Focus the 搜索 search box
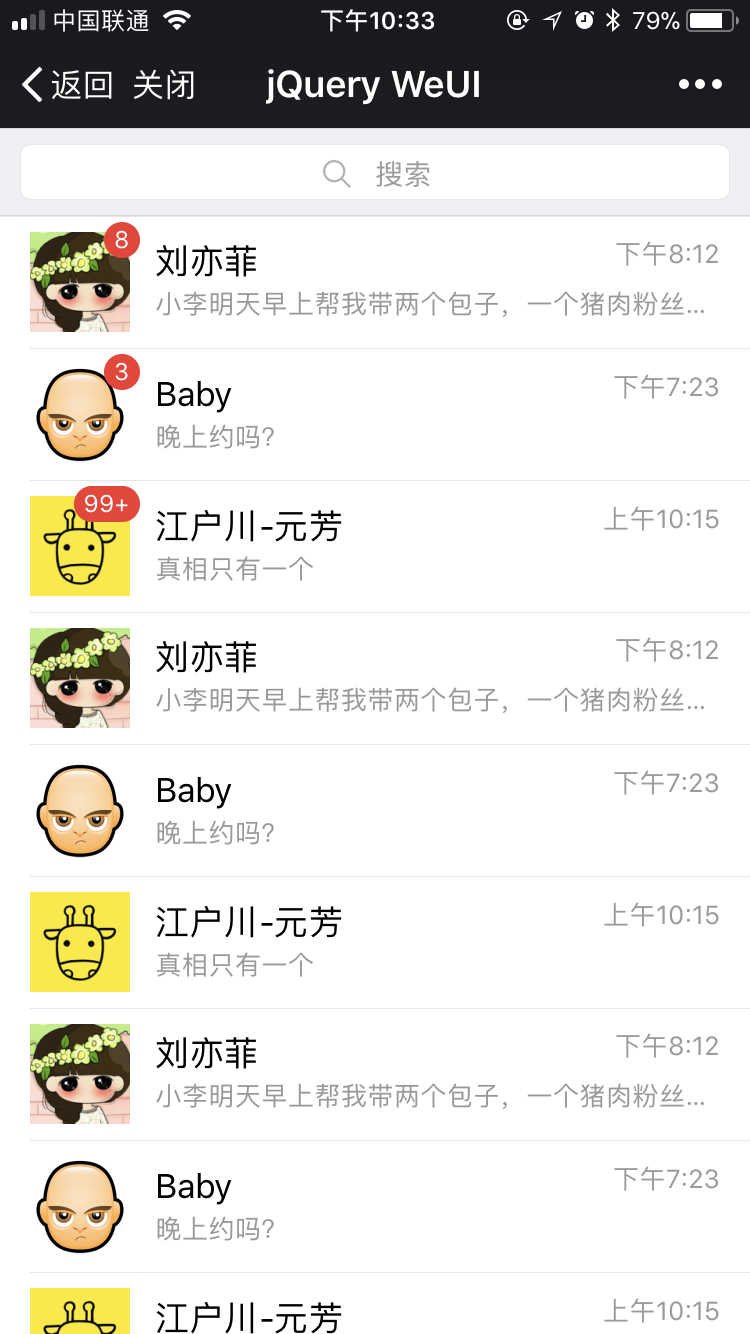 tap(375, 173)
